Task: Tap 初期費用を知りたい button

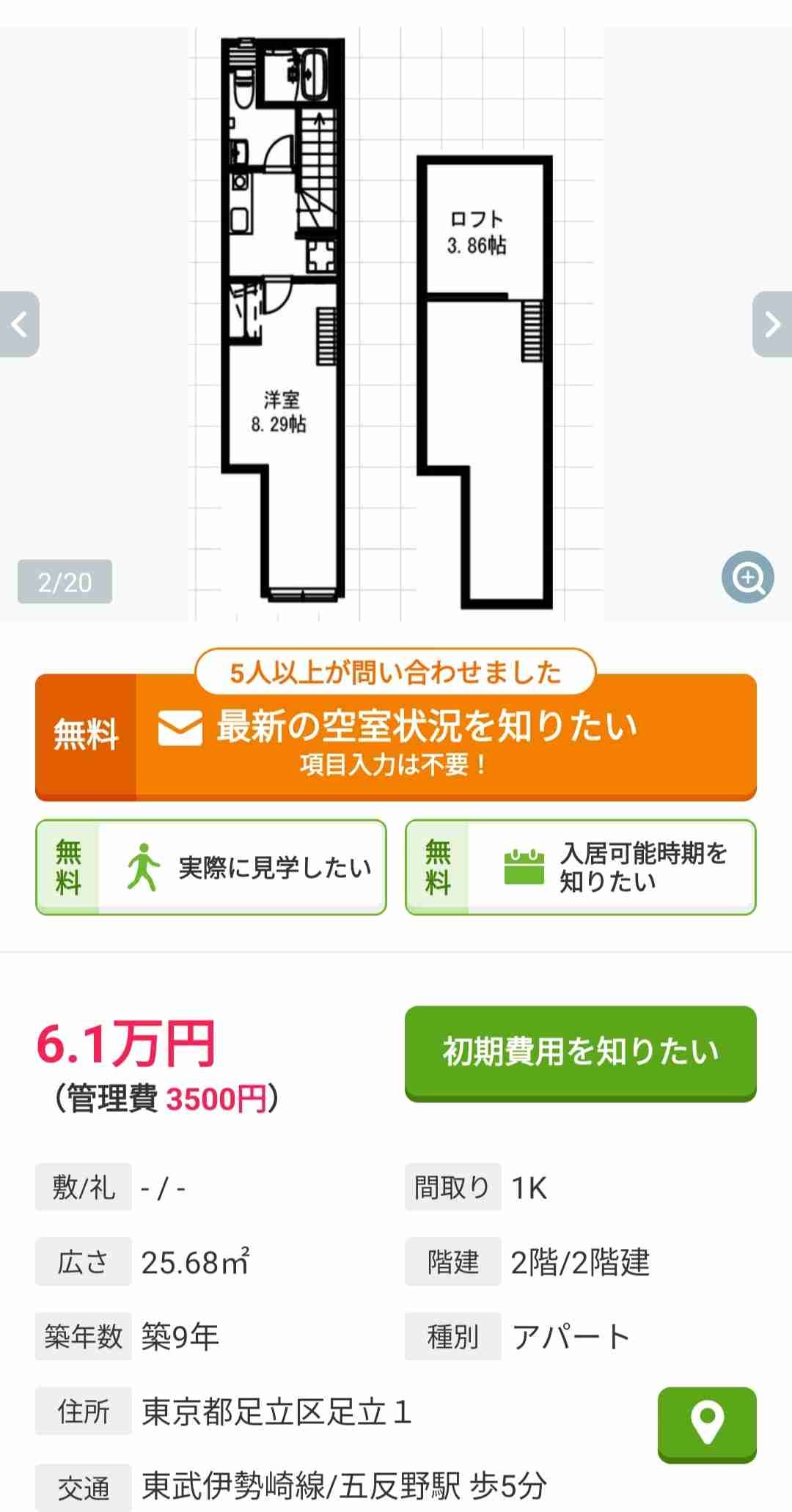Action: tap(580, 1052)
